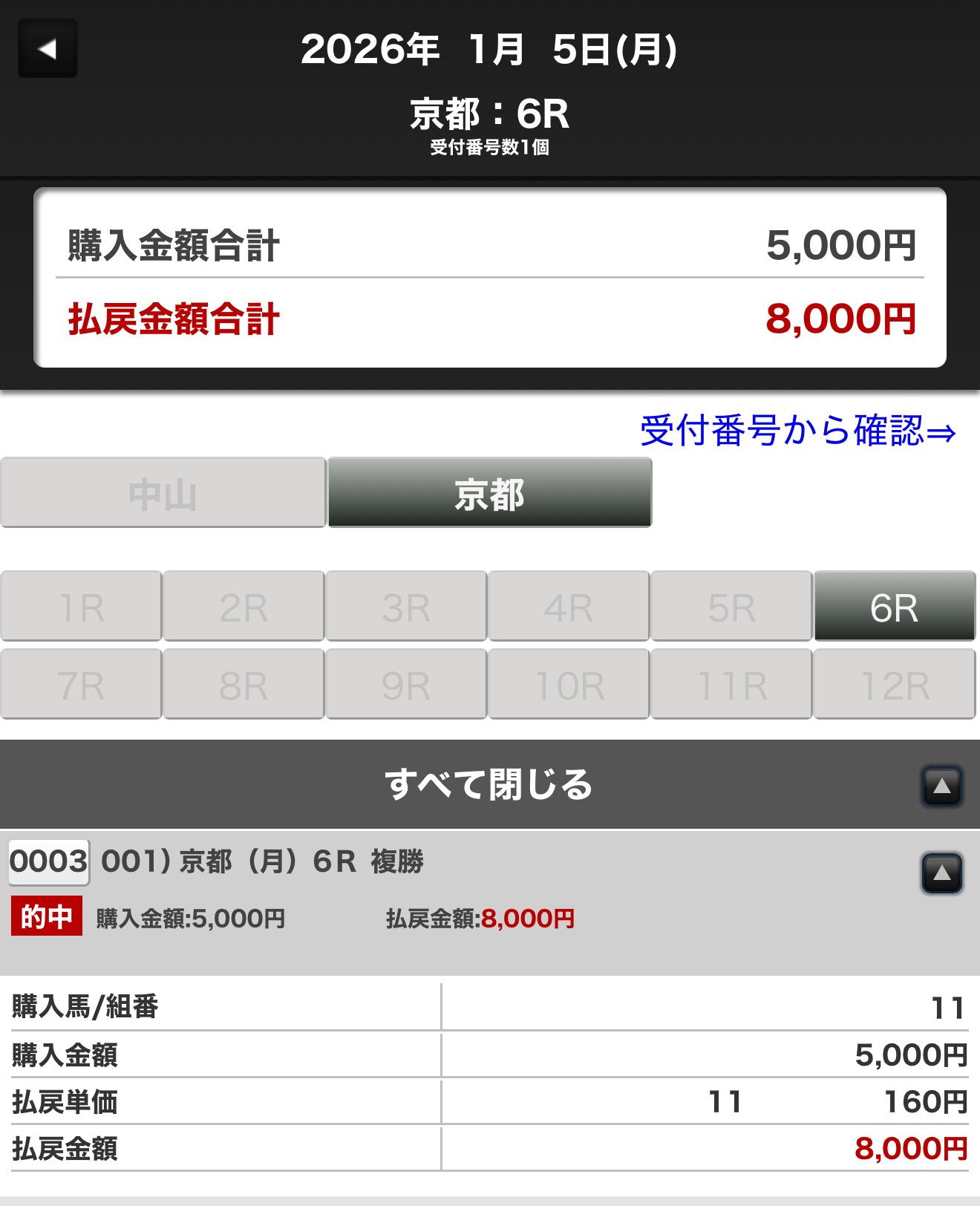The height and width of the screenshot is (1206, 980).
Task: Select the 6R race button
Action: tap(894, 607)
